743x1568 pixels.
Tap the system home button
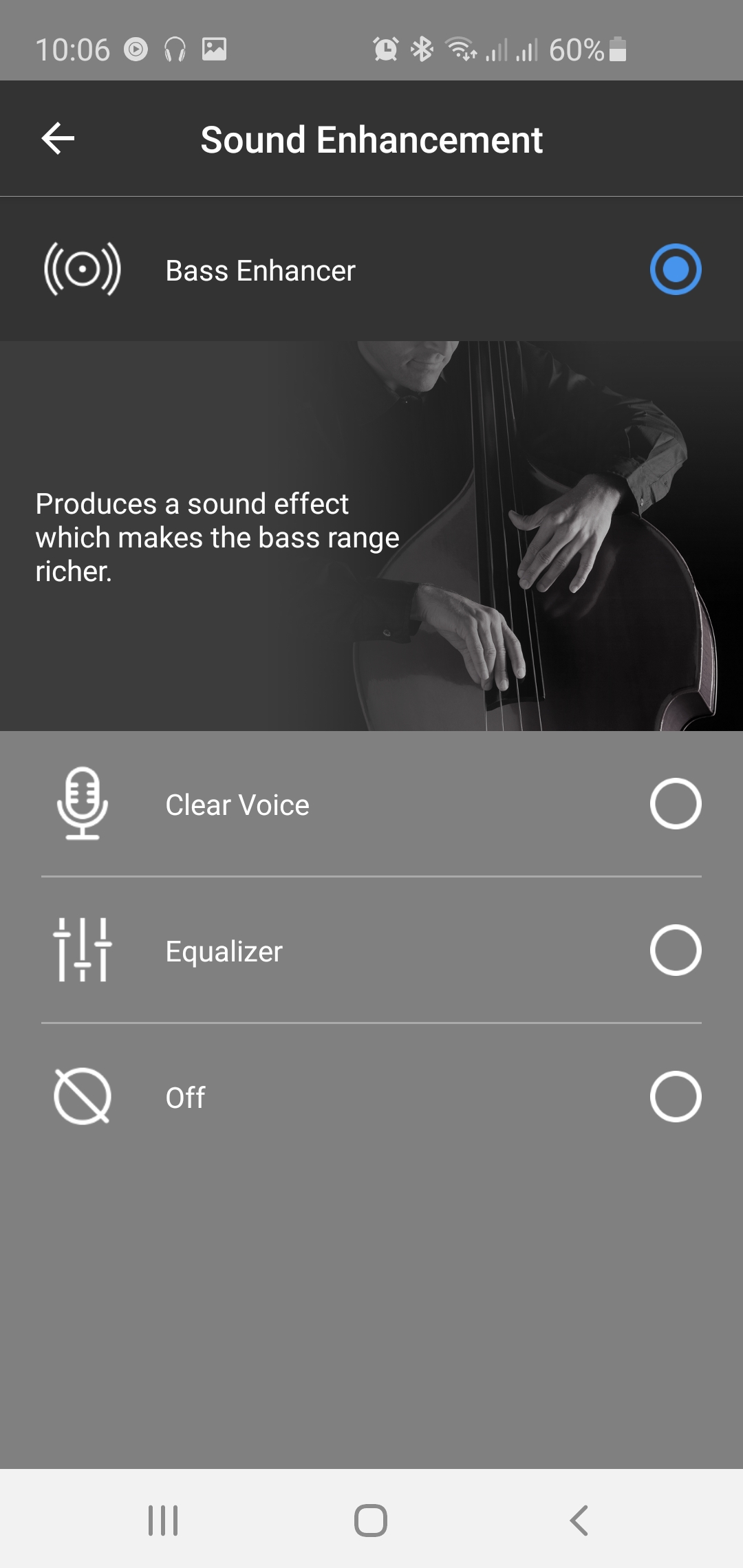click(x=371, y=1520)
